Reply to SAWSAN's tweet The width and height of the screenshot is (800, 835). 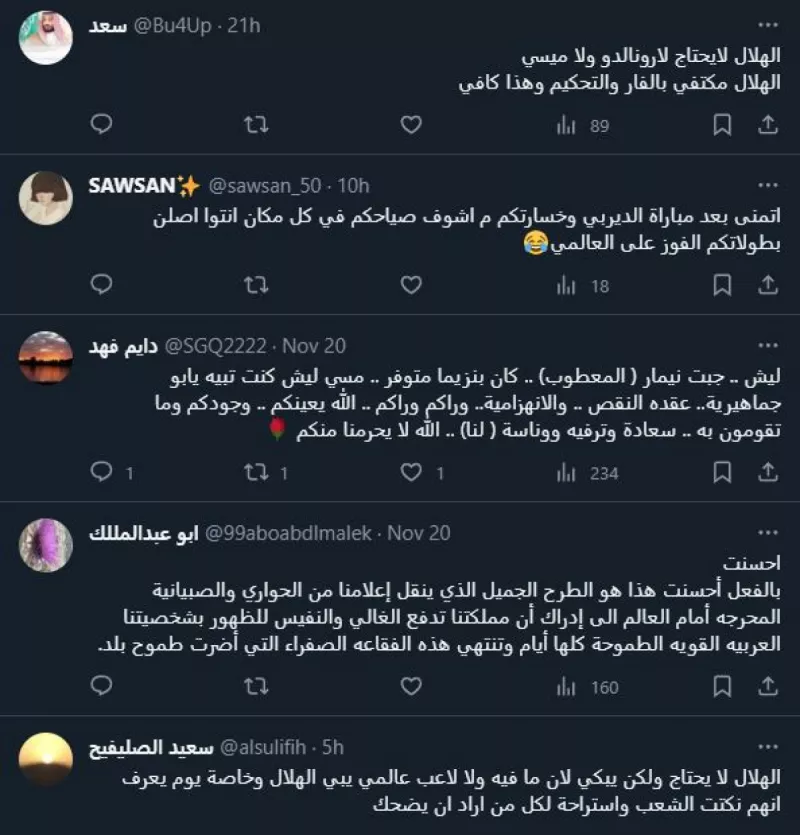[x=101, y=285]
